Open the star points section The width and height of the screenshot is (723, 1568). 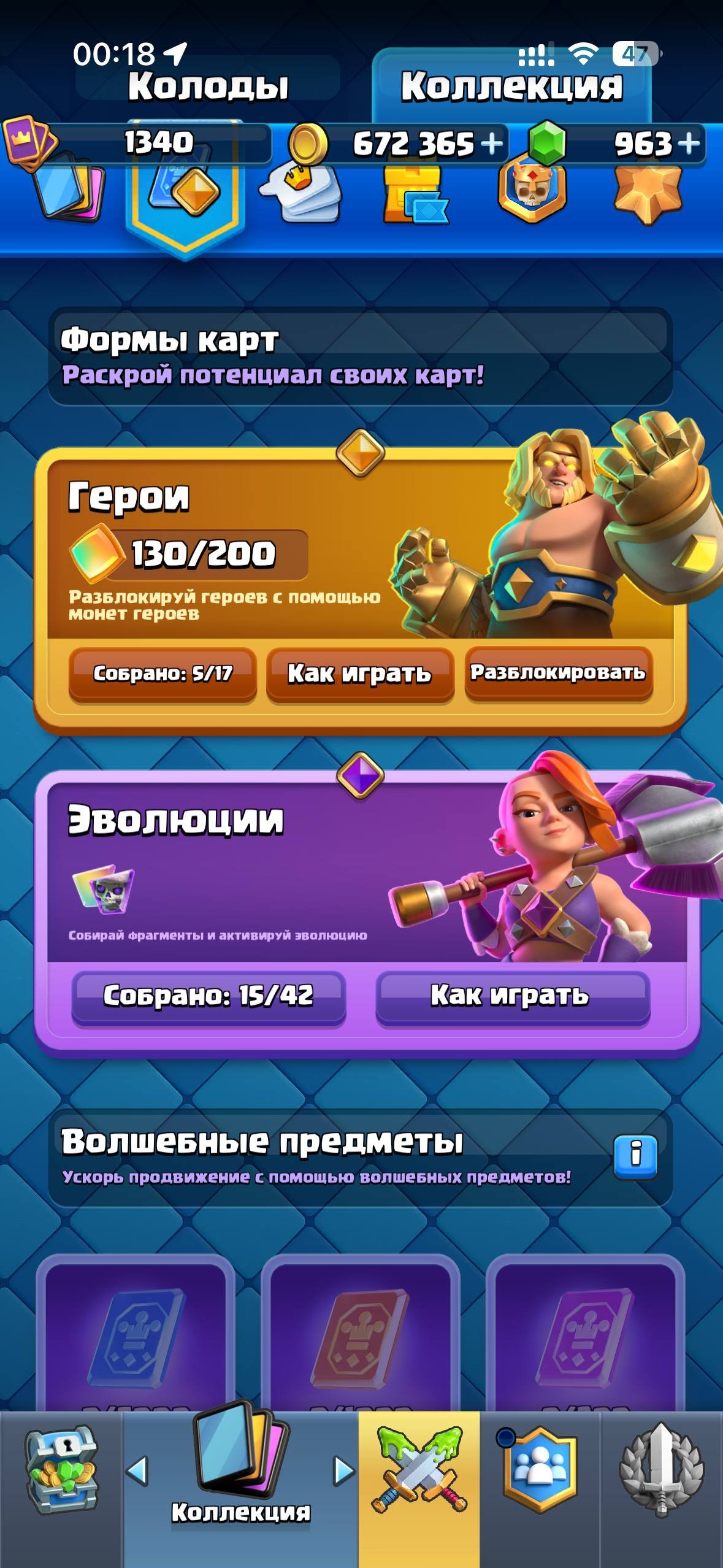tap(648, 193)
